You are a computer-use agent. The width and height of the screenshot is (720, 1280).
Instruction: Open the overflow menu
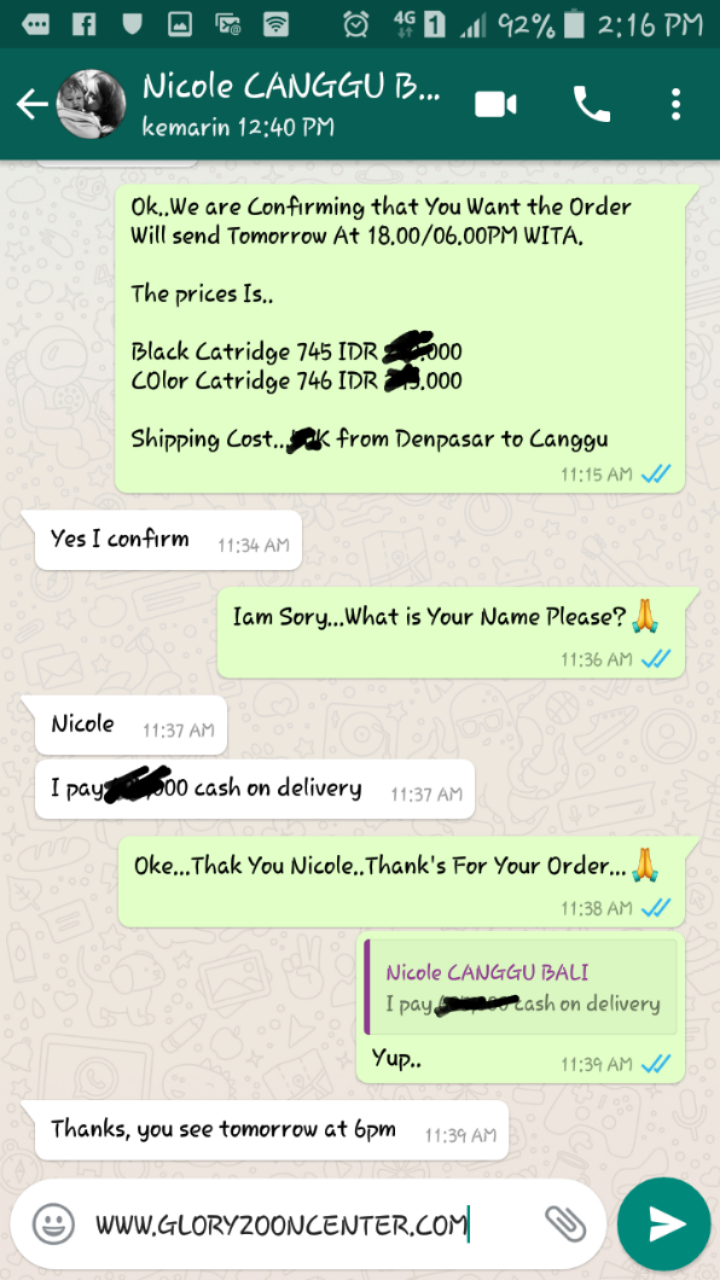click(x=677, y=104)
